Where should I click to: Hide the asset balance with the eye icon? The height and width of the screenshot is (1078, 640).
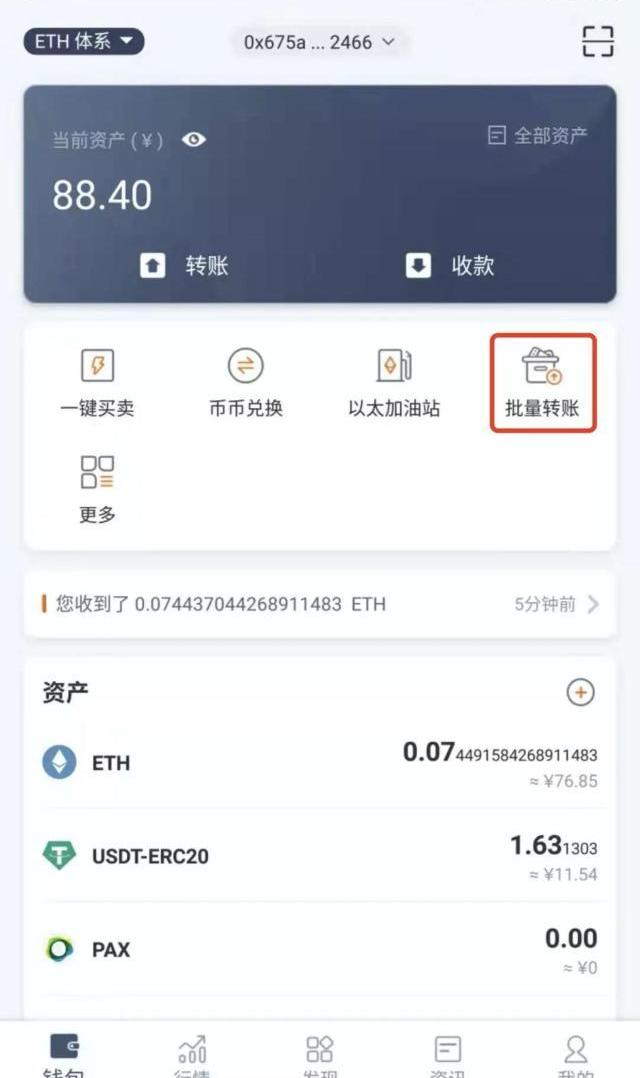194,140
